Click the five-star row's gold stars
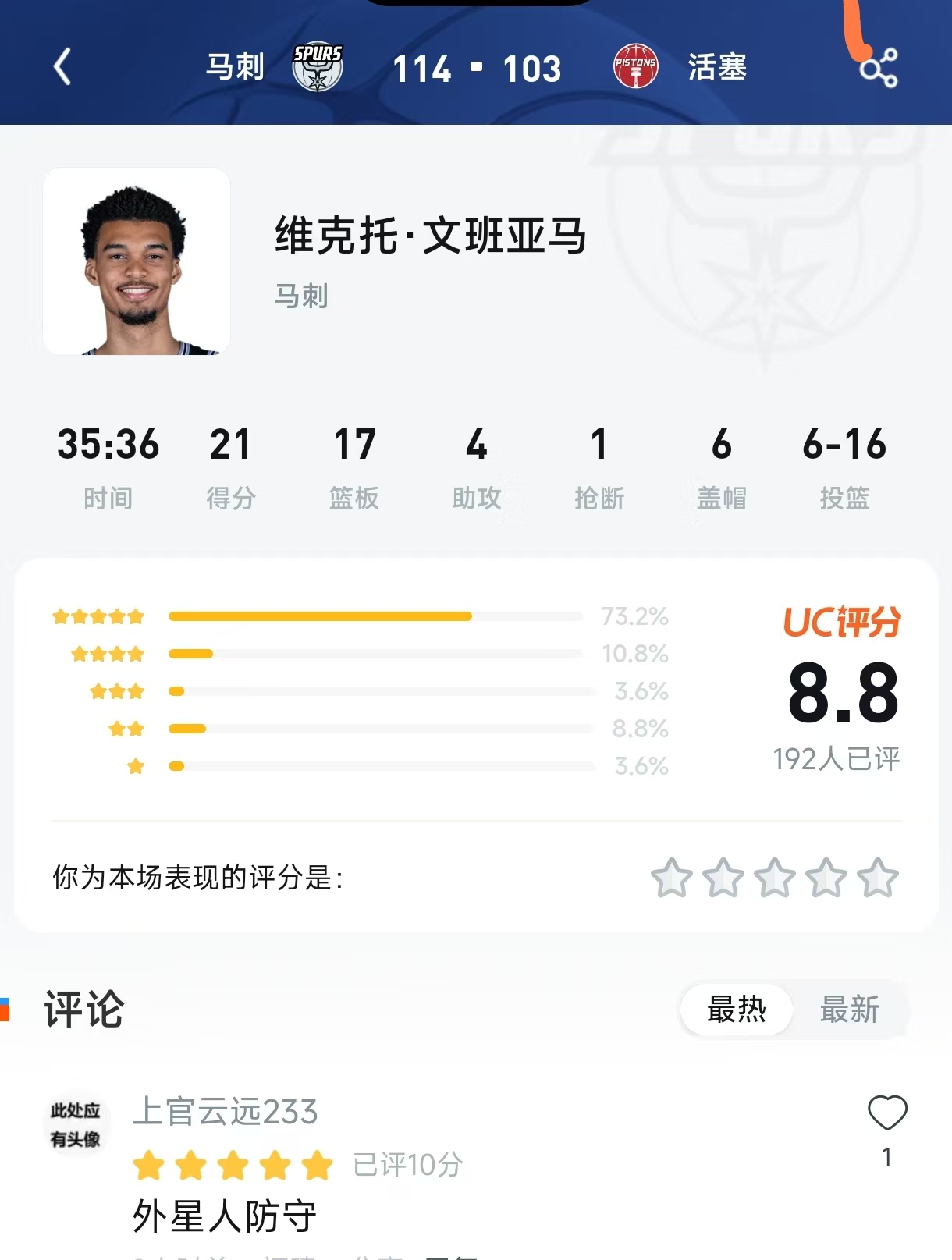This screenshot has width=952, height=1260. pos(100,616)
